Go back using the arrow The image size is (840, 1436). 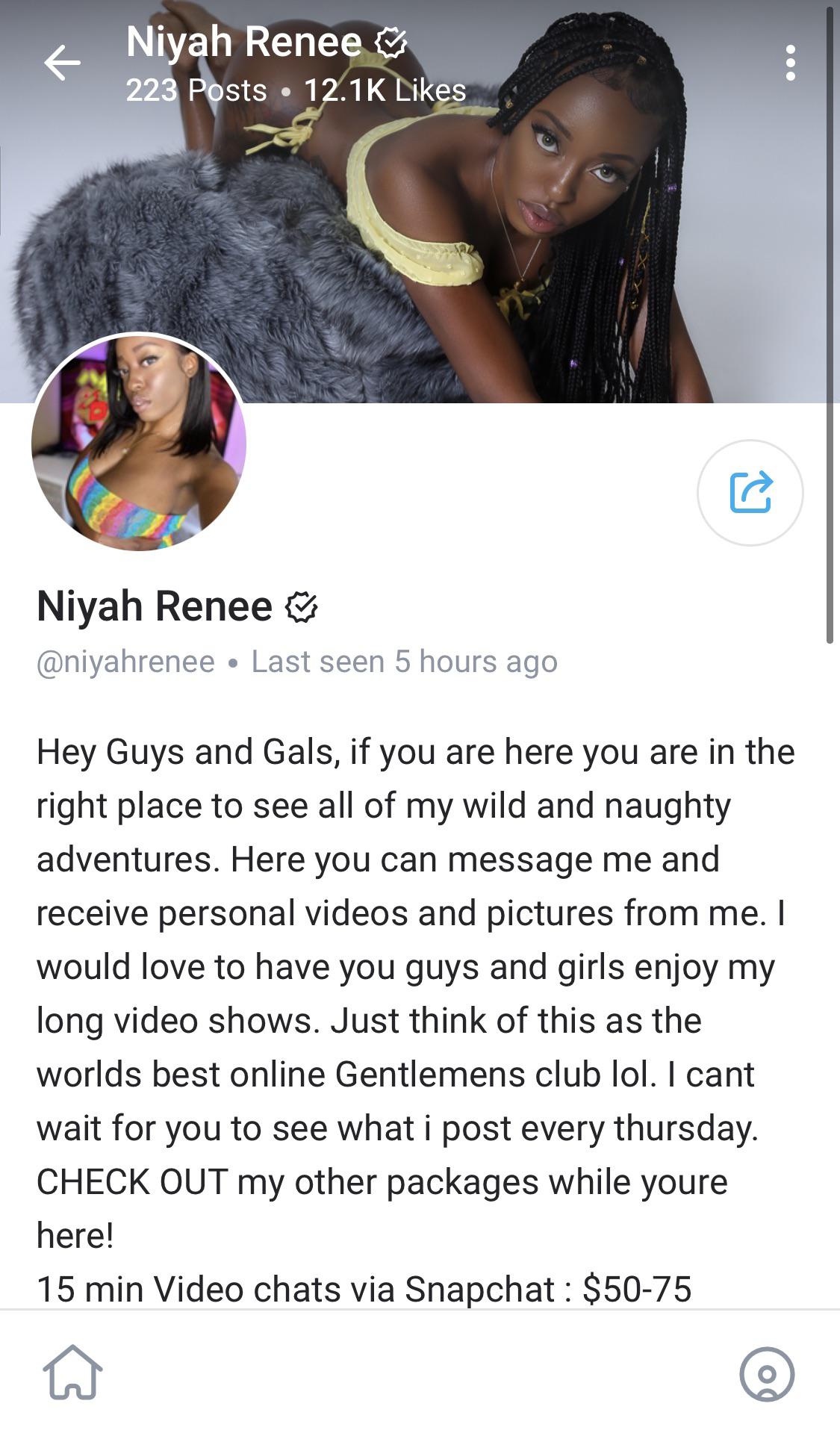point(62,63)
